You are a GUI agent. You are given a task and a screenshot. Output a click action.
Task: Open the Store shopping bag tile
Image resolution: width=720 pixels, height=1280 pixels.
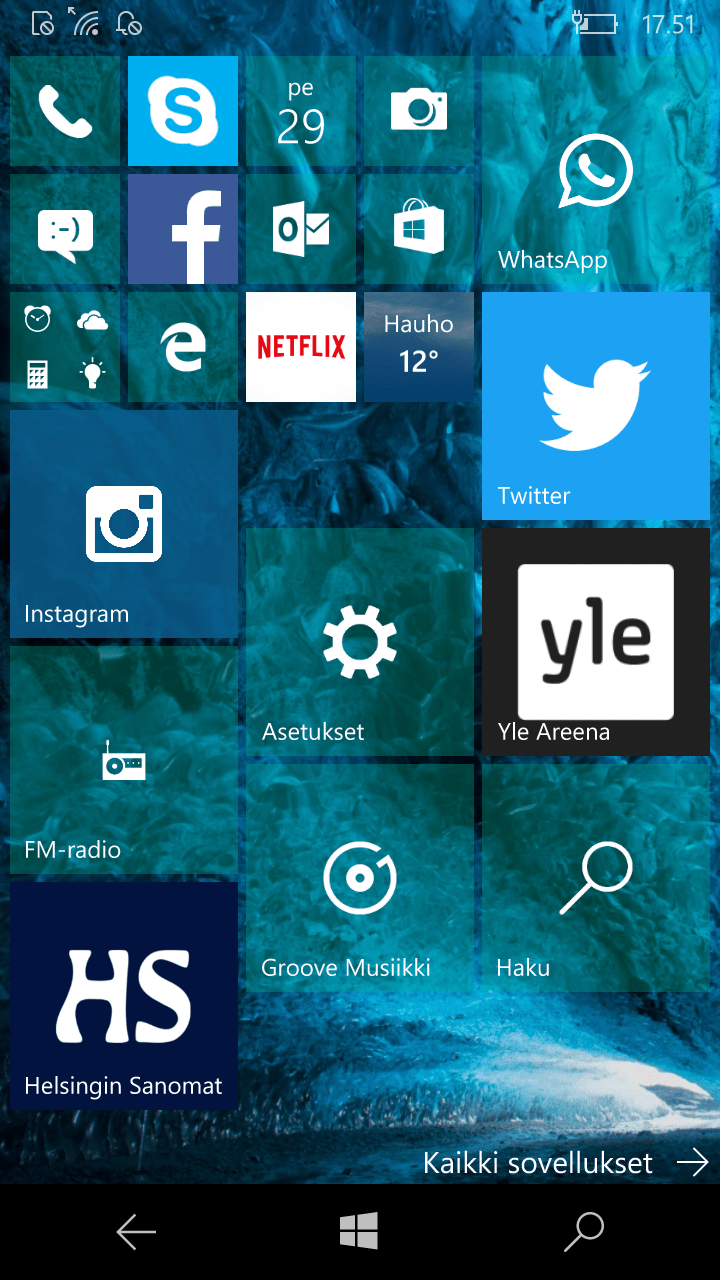pyautogui.click(x=419, y=229)
